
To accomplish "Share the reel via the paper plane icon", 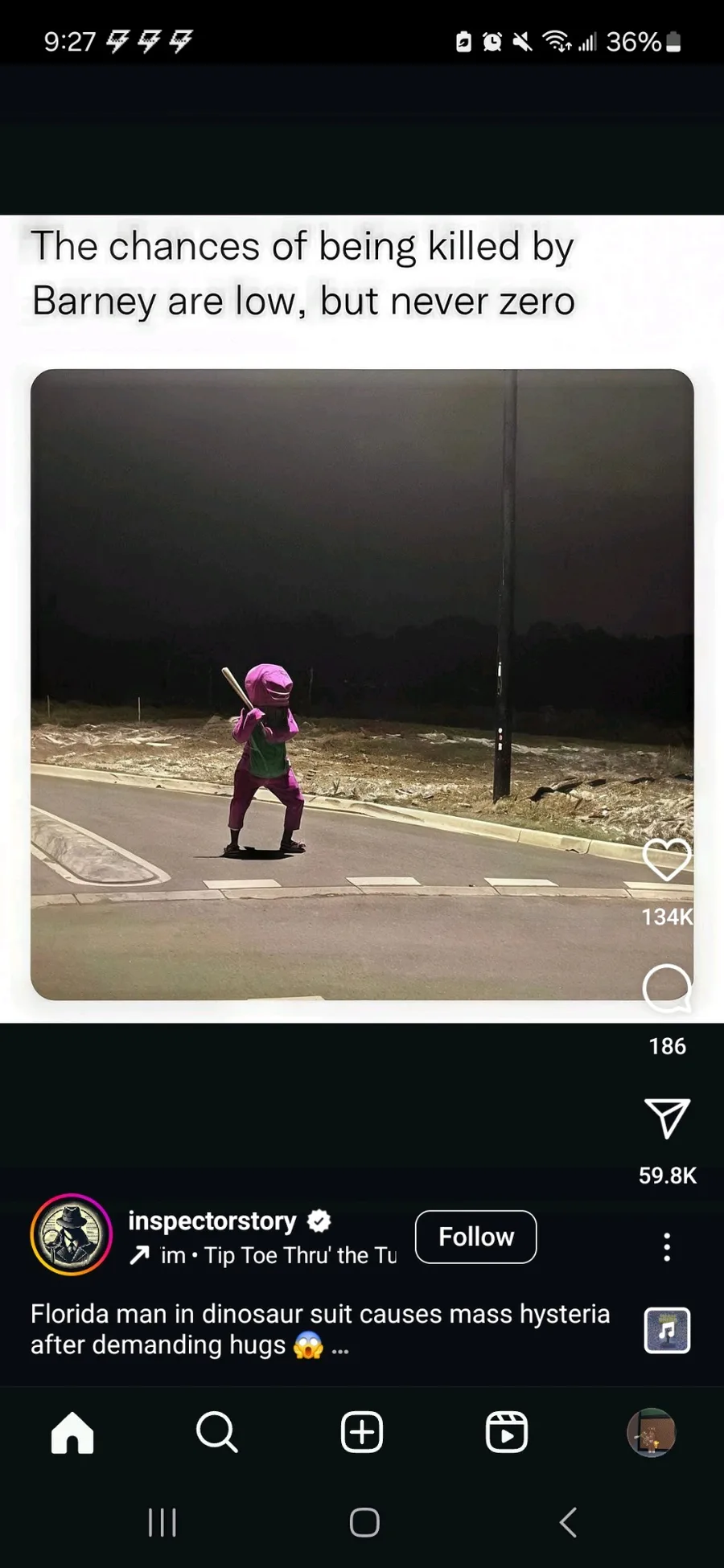I will [x=667, y=1118].
